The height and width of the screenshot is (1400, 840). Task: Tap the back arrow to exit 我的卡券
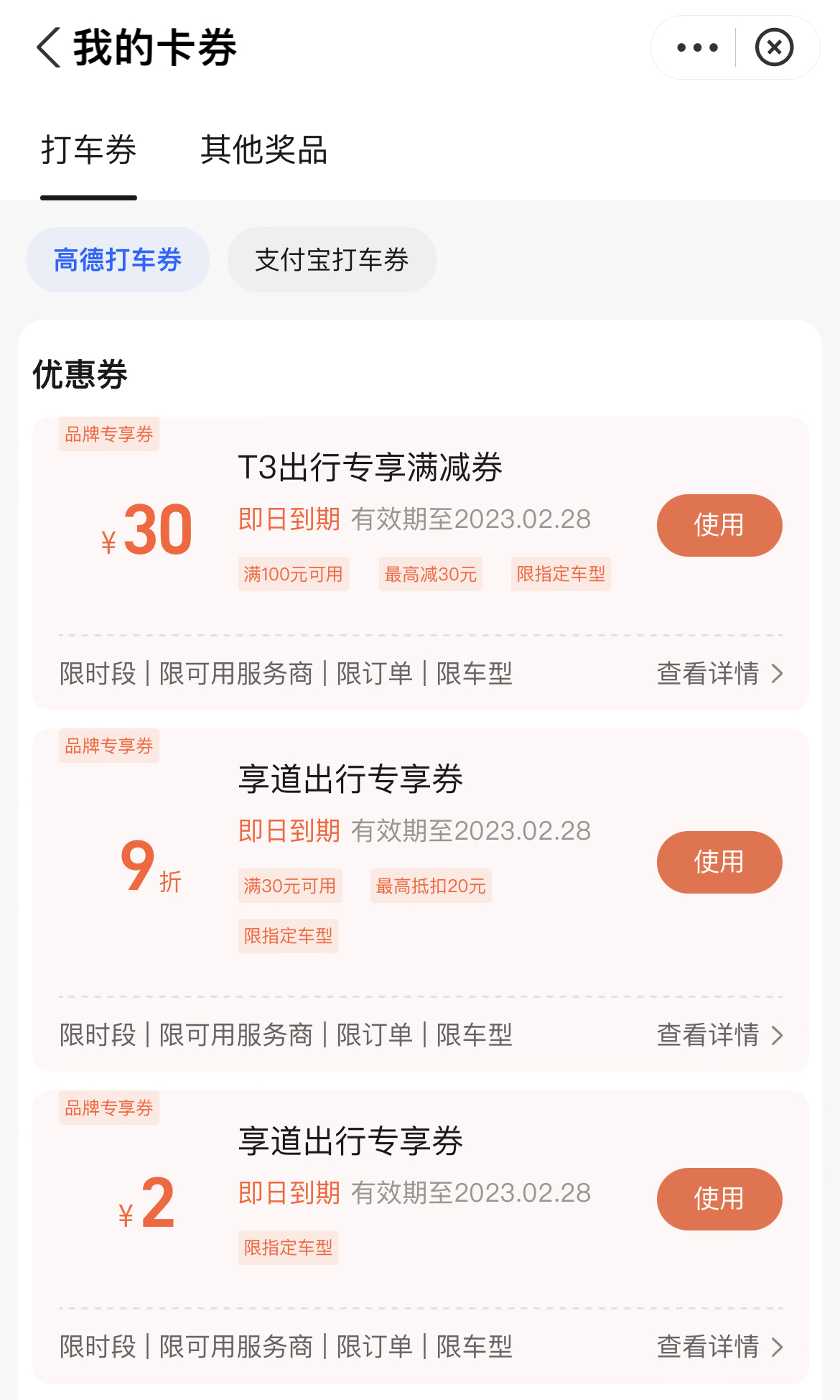[47, 47]
